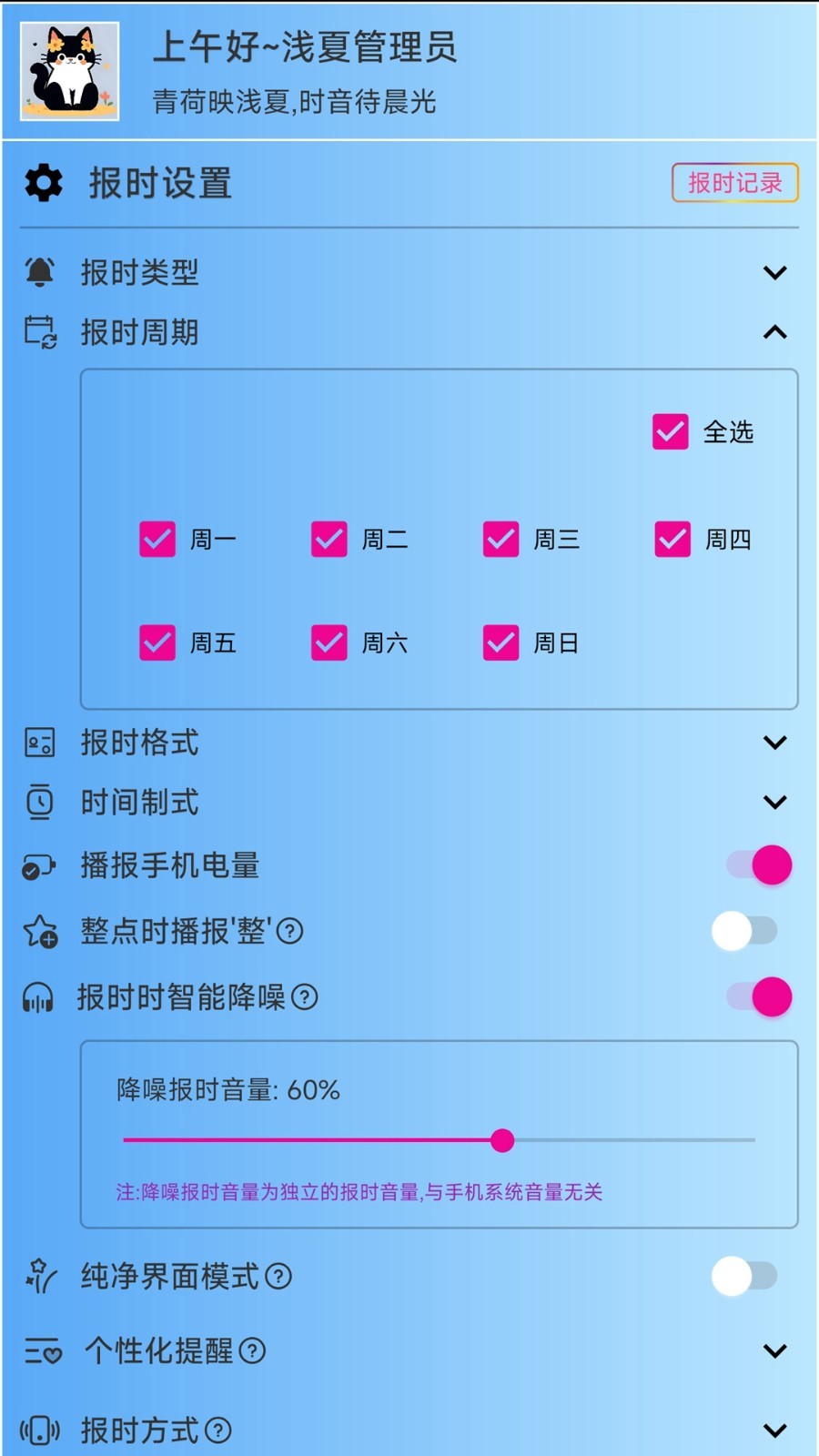Expand the 个性化提醒 section
The width and height of the screenshot is (819, 1456).
[x=775, y=1351]
